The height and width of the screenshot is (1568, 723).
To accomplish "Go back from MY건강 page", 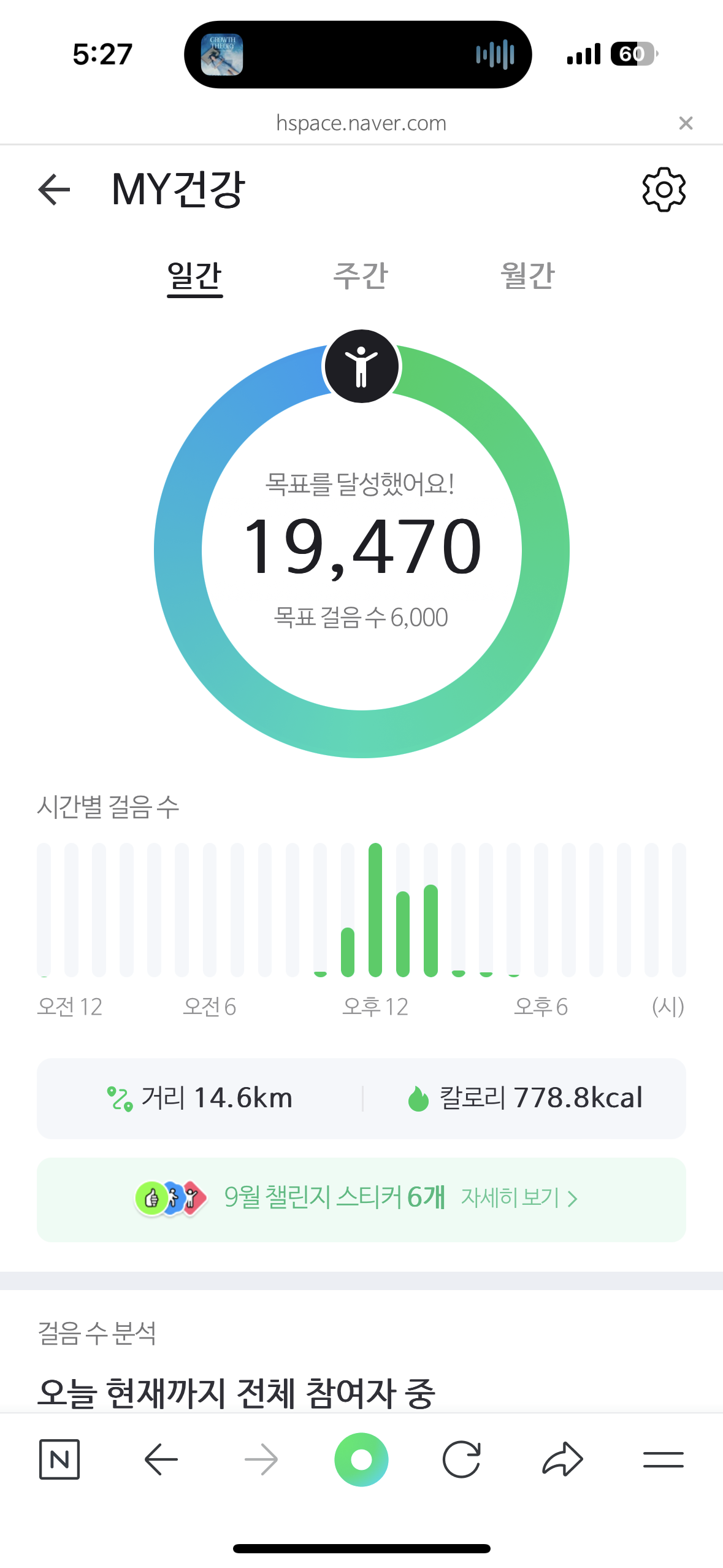I will 54,190.
